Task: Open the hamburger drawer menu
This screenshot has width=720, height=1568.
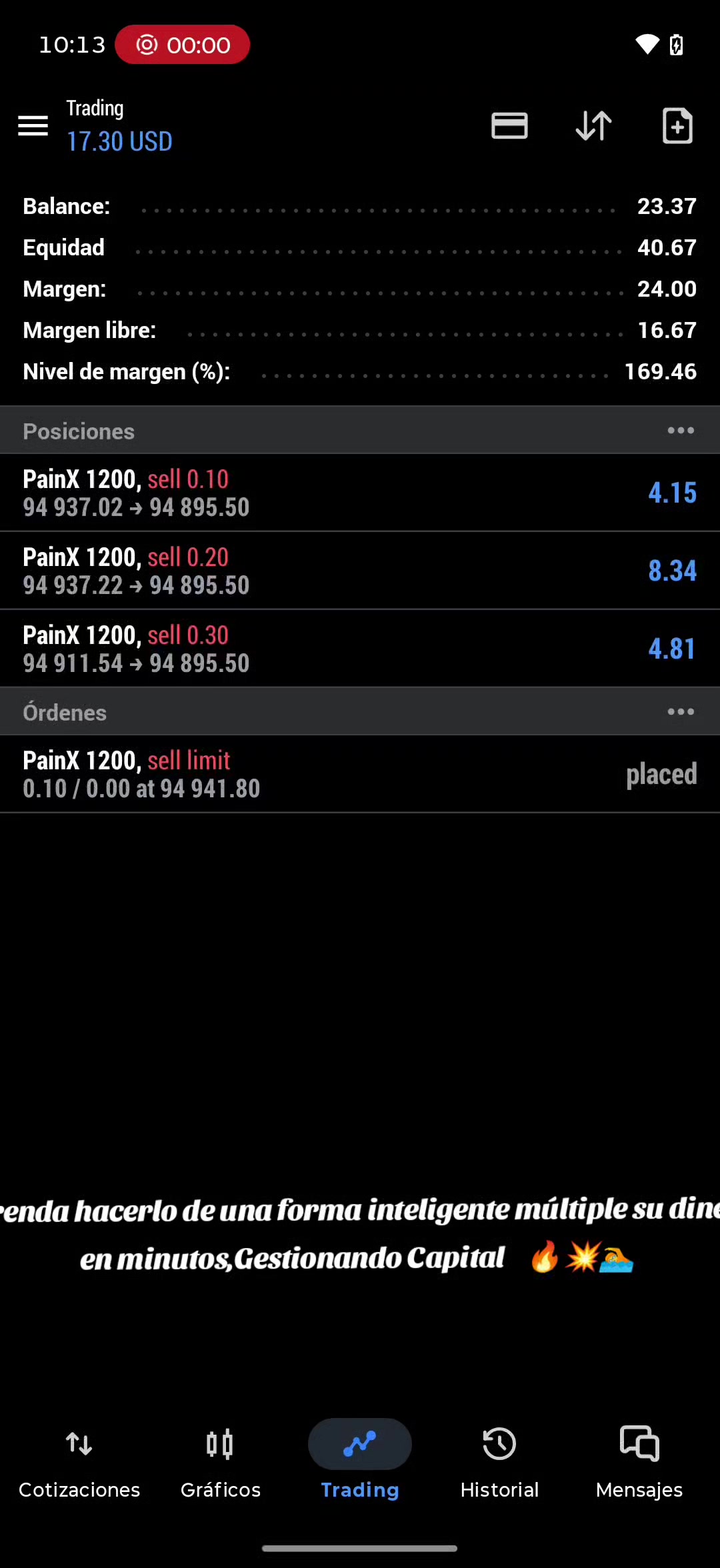Action: click(33, 125)
